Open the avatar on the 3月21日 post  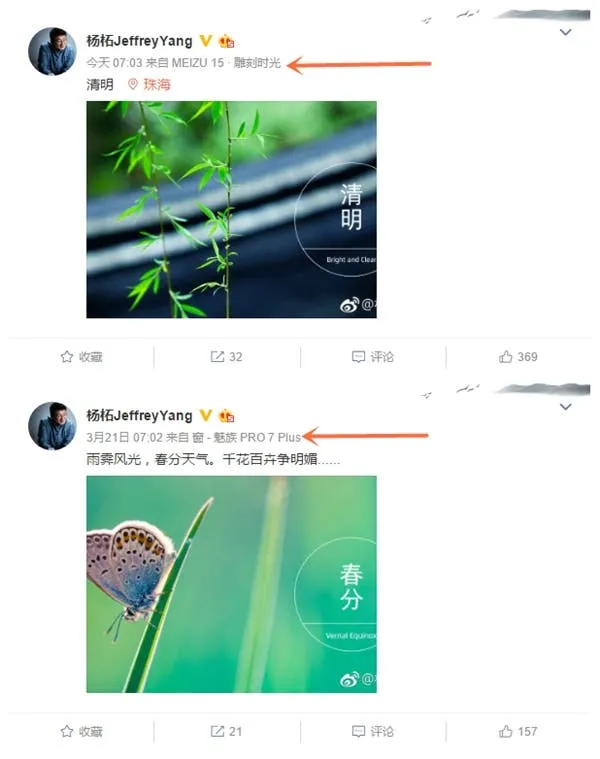coord(52,425)
